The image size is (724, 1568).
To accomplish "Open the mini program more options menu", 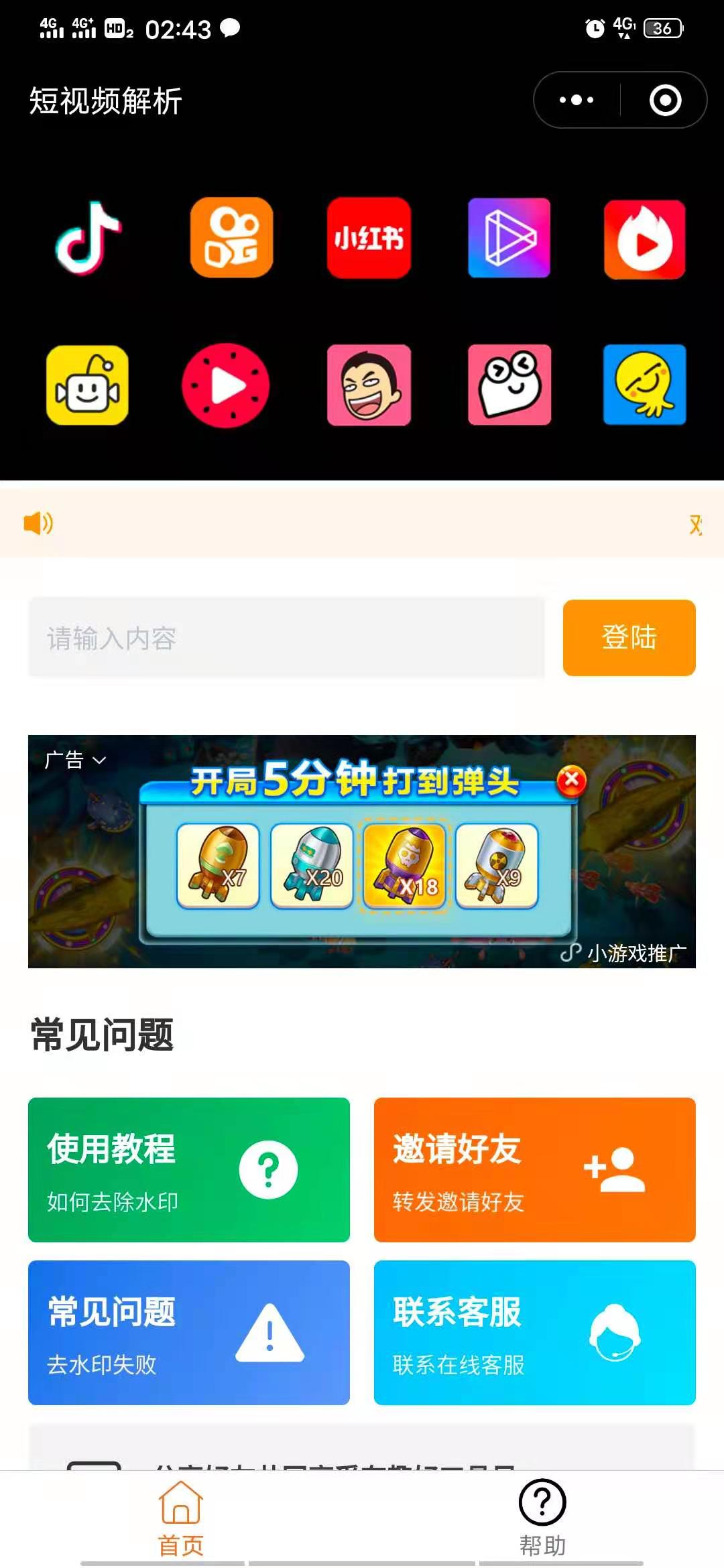I will [x=577, y=101].
